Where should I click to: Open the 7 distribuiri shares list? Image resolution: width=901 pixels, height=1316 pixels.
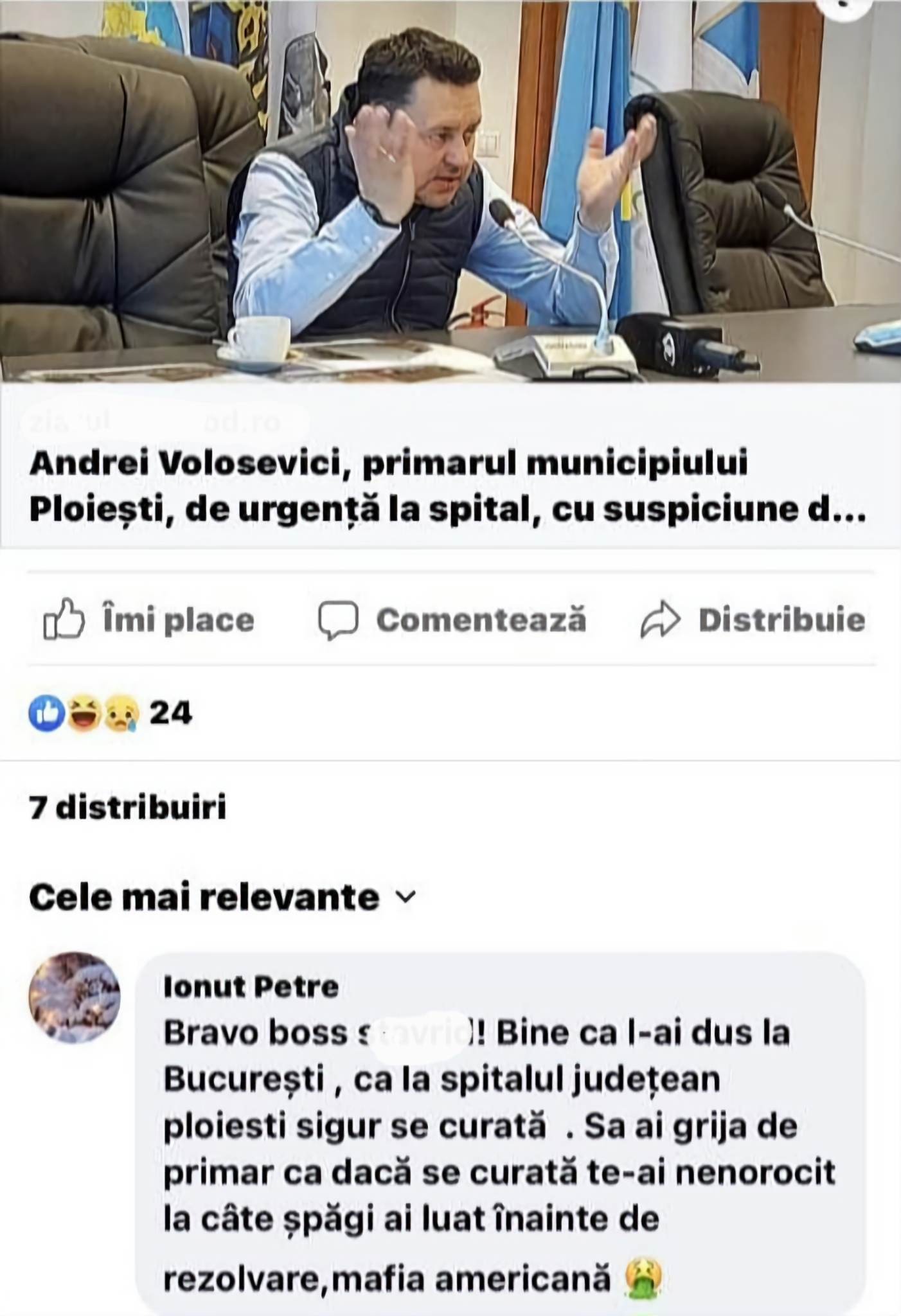128,807
